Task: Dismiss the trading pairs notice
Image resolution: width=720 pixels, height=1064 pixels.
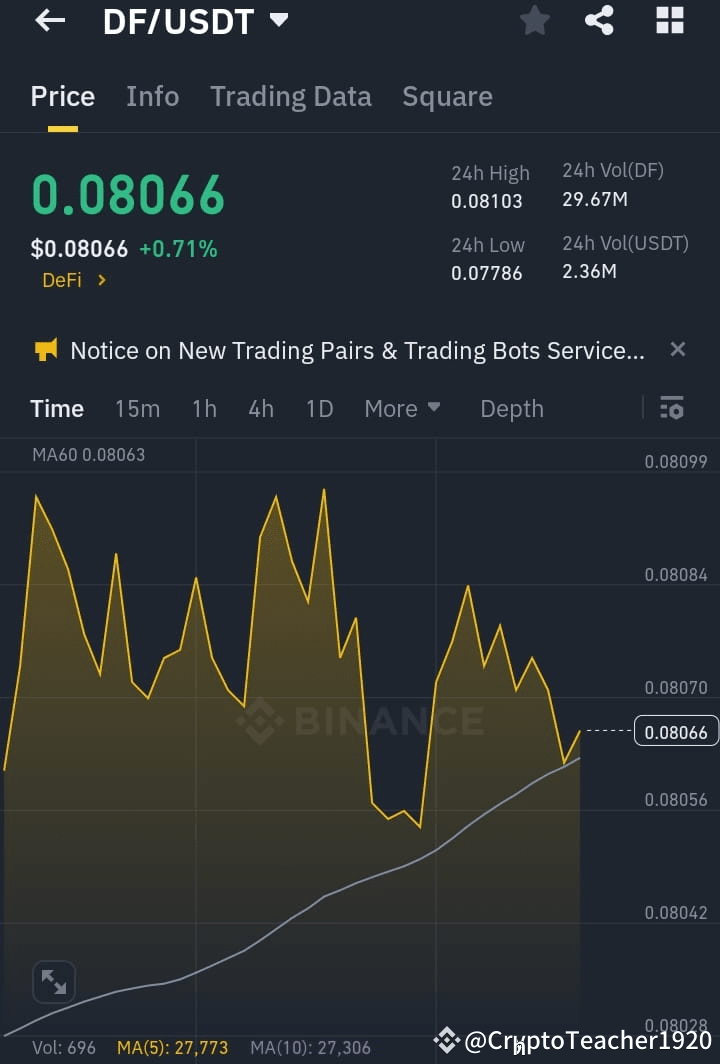Action: pos(677,349)
